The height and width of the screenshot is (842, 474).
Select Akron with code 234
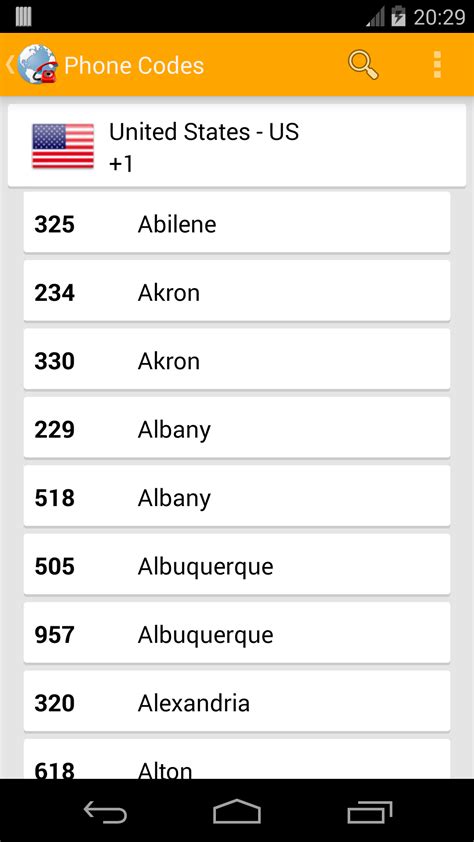pos(237,291)
